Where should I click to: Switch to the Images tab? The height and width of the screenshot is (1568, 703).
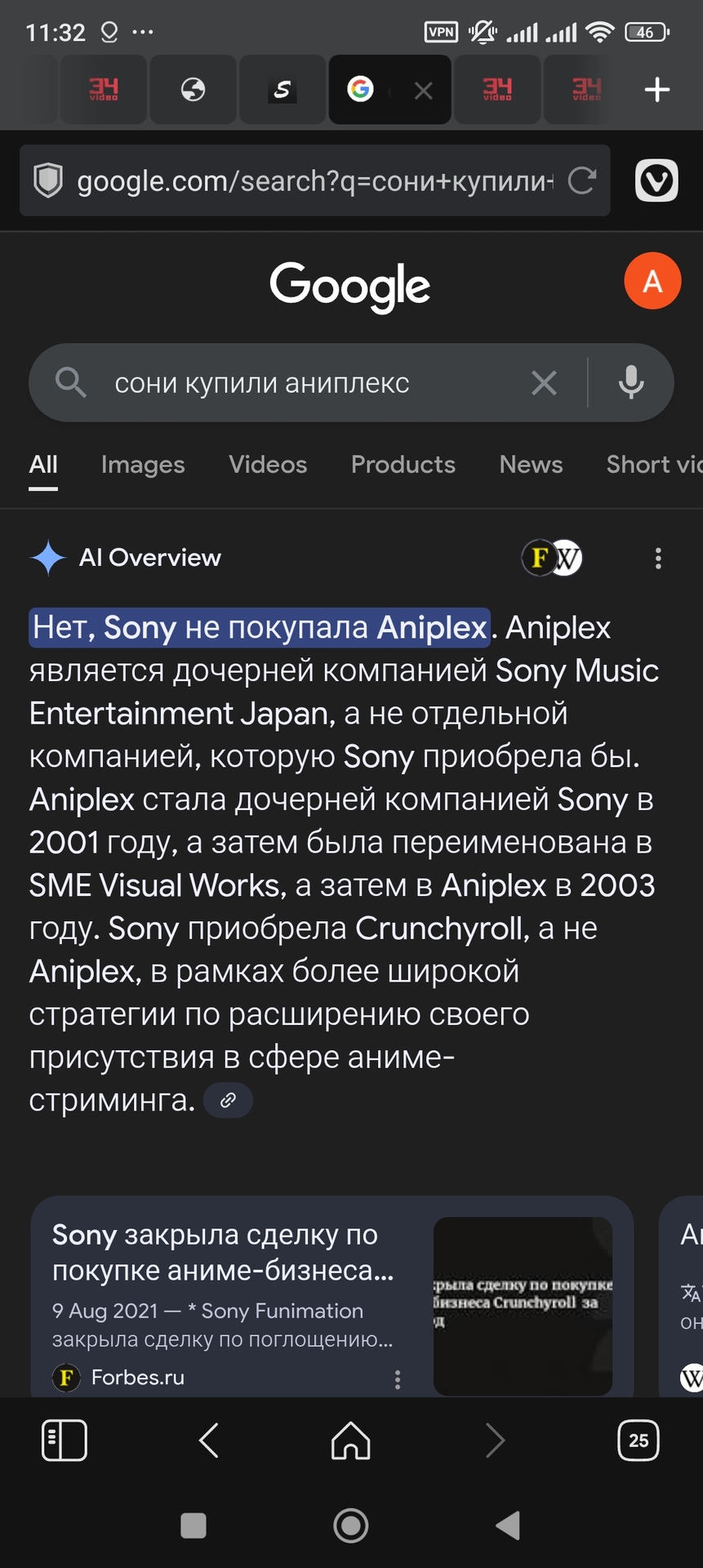(143, 464)
